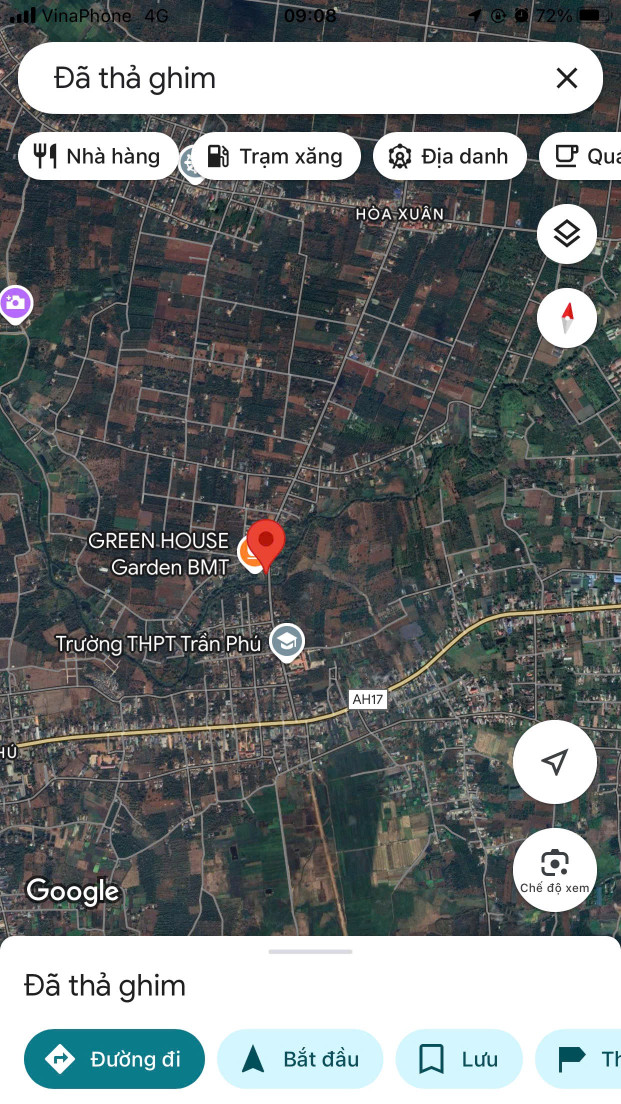Start navigation with Bắt đầu
Image resolution: width=621 pixels, height=1104 pixels.
pos(300,1059)
